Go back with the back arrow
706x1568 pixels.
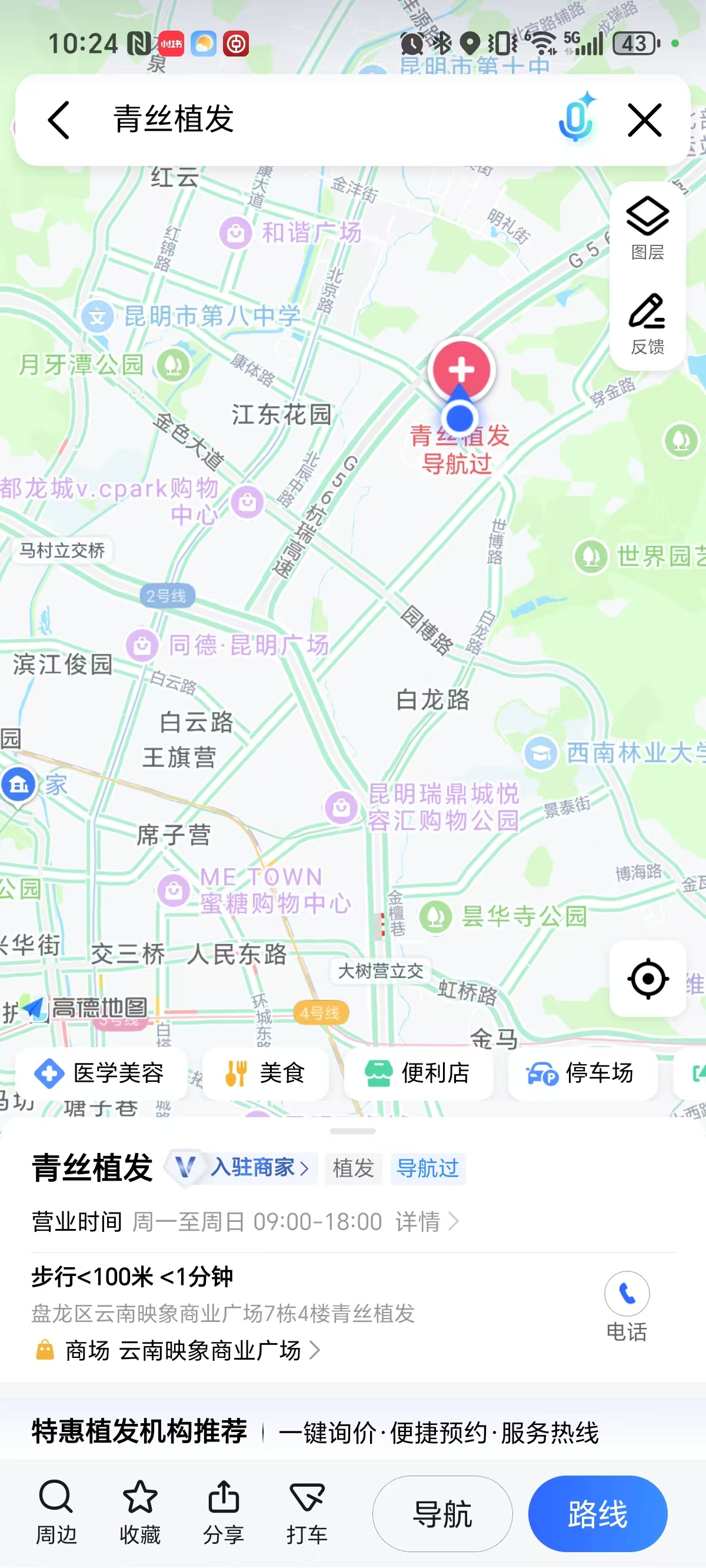[59, 120]
